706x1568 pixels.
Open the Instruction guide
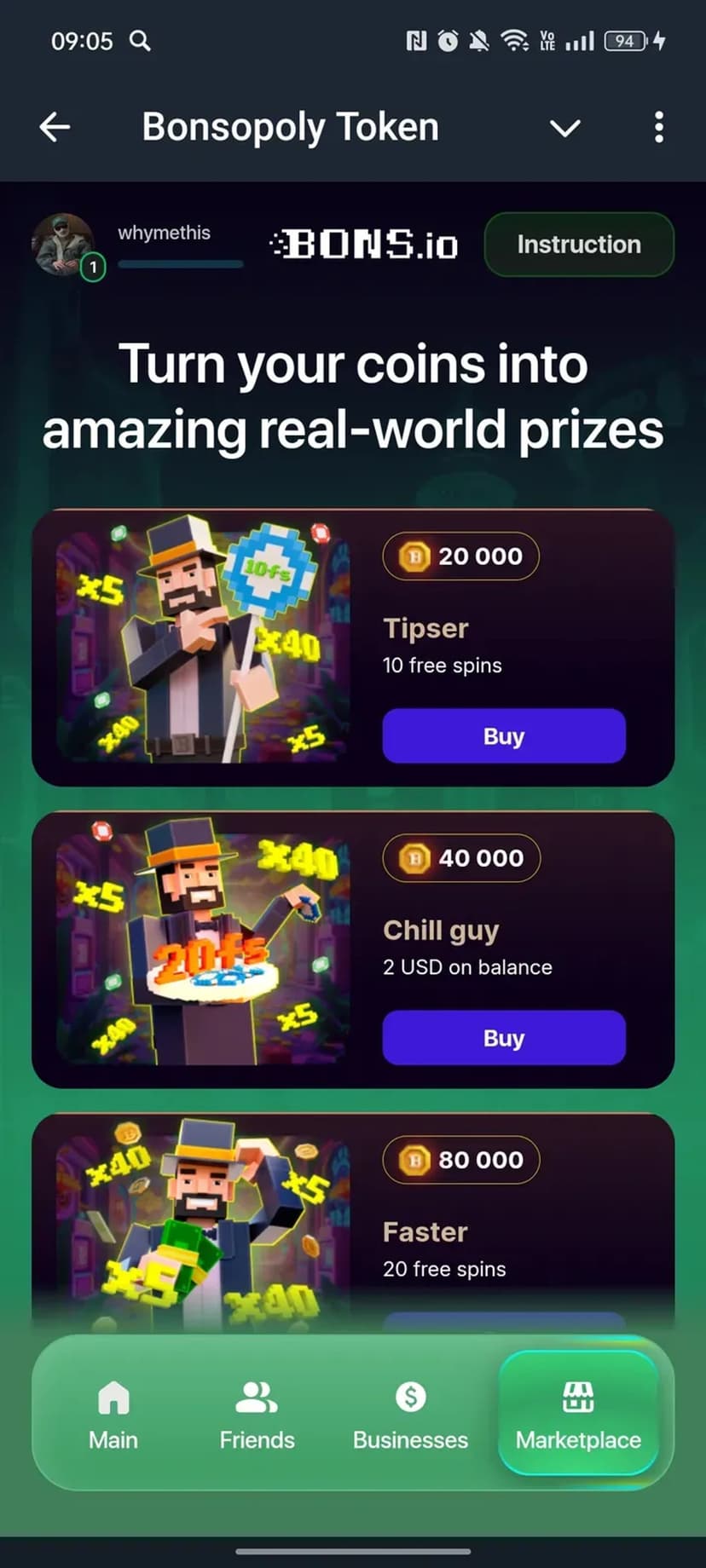coord(579,245)
